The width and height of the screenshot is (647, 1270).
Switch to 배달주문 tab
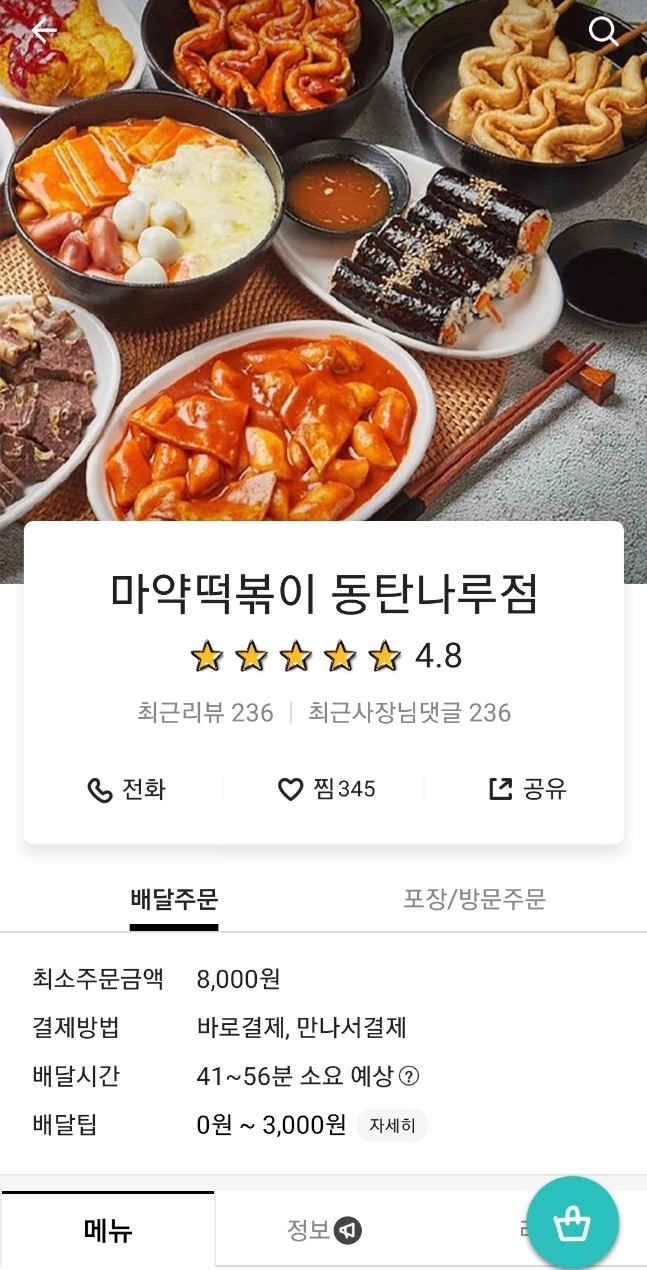pyautogui.click(x=174, y=899)
